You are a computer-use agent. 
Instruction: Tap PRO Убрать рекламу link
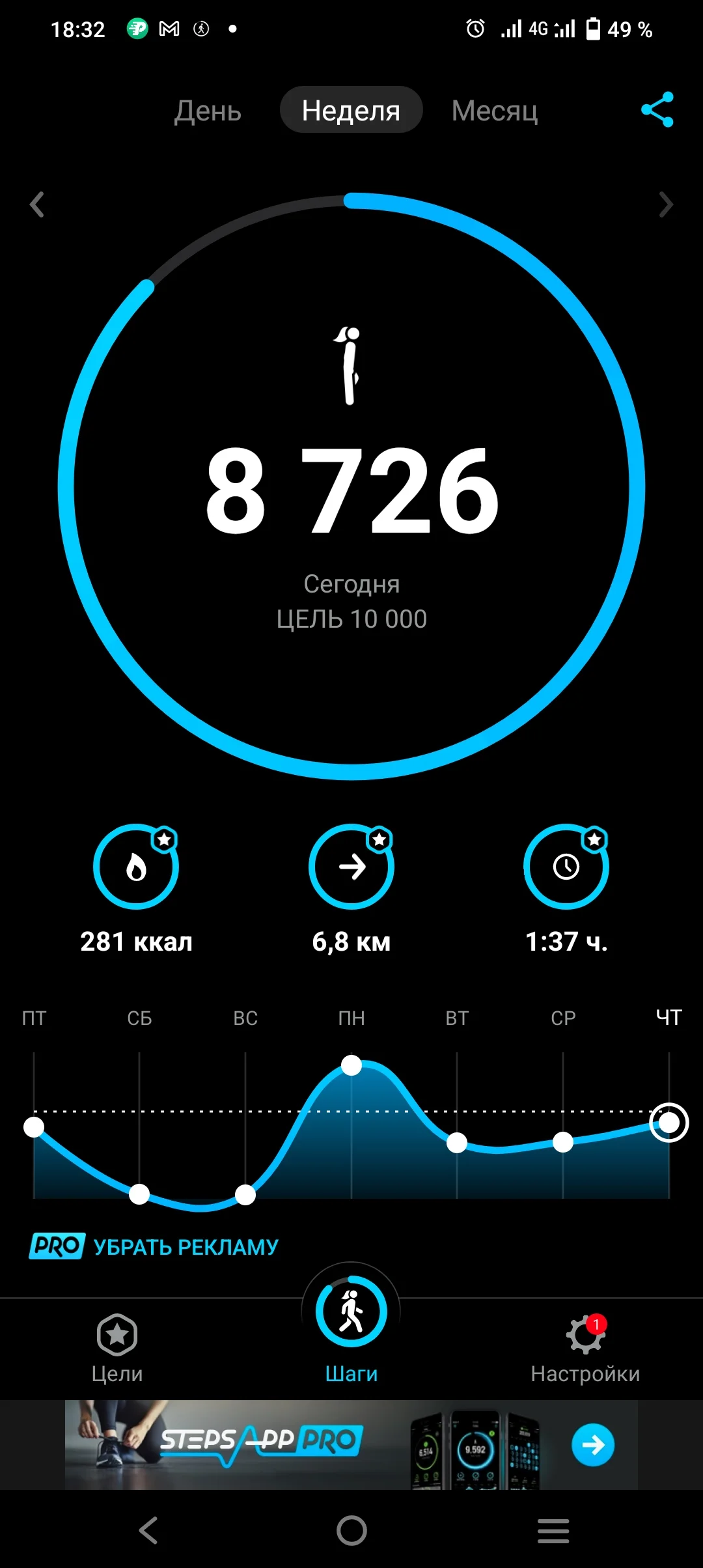154,1246
